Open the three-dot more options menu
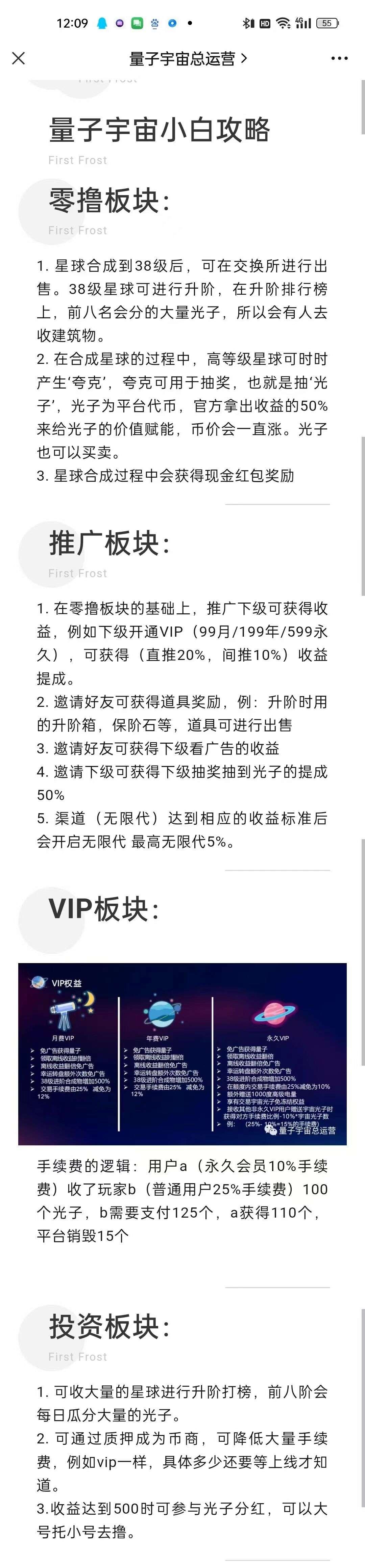Screen dimensions: 365x1568 point(339,58)
